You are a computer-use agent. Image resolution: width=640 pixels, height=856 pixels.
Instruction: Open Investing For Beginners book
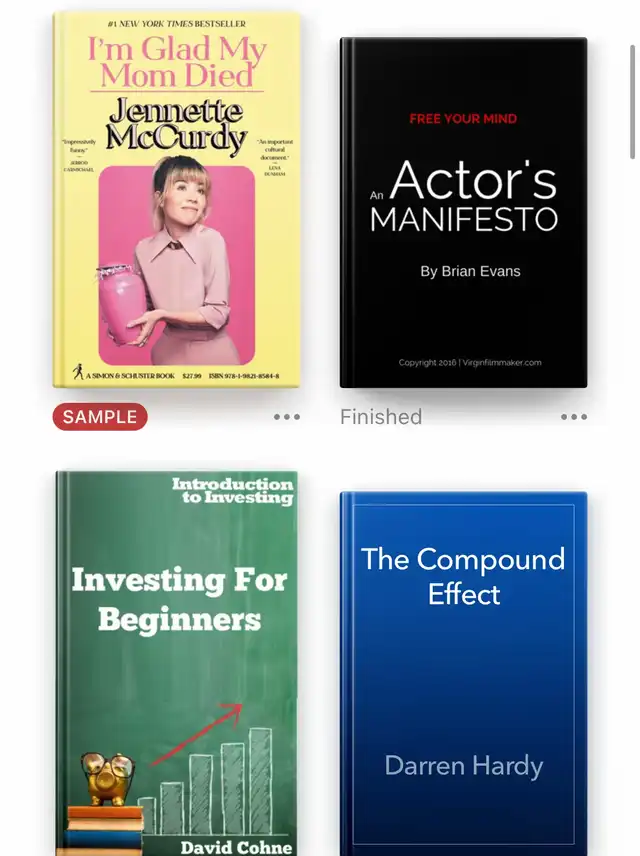176,662
